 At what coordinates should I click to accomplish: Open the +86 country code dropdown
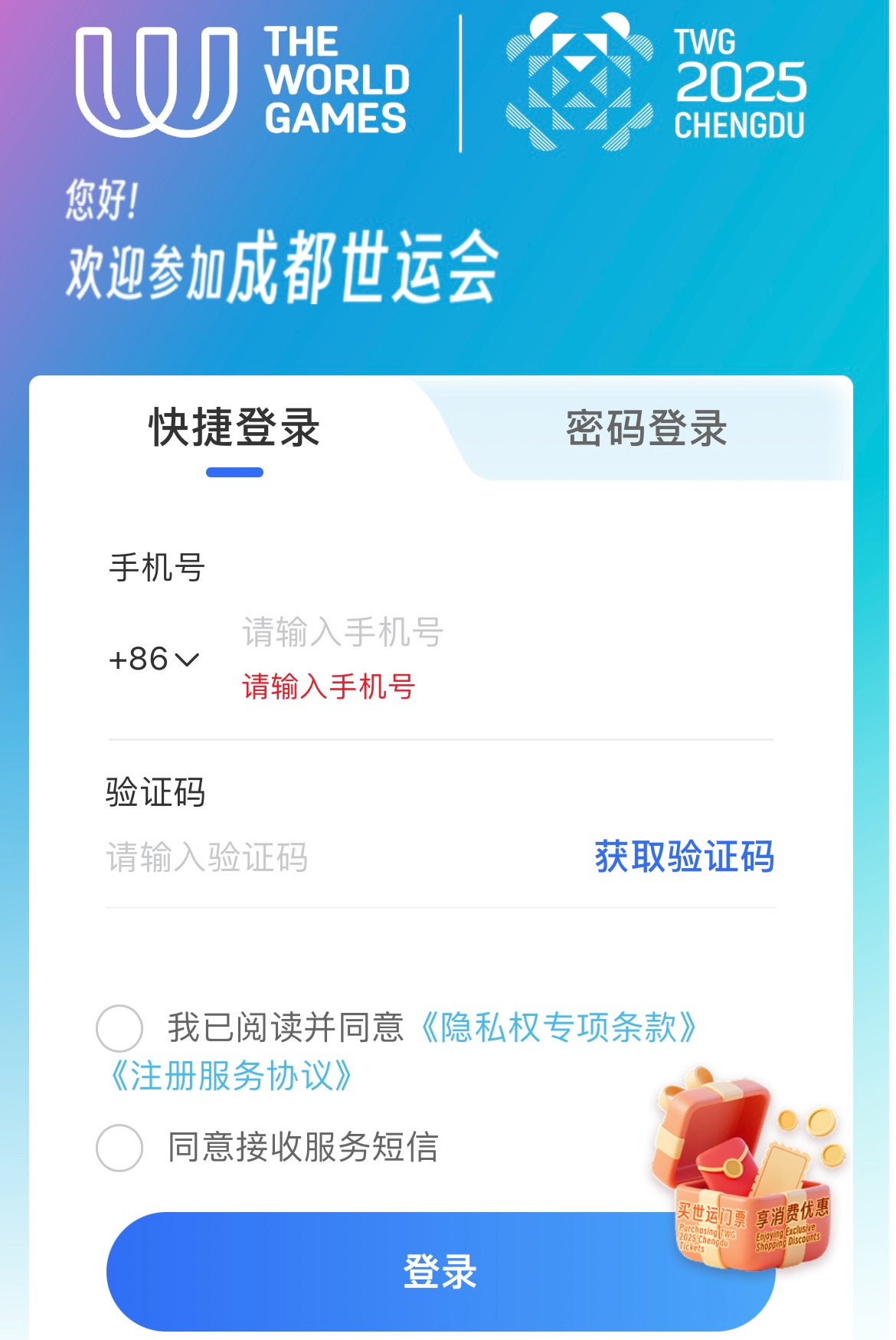pyautogui.click(x=154, y=660)
